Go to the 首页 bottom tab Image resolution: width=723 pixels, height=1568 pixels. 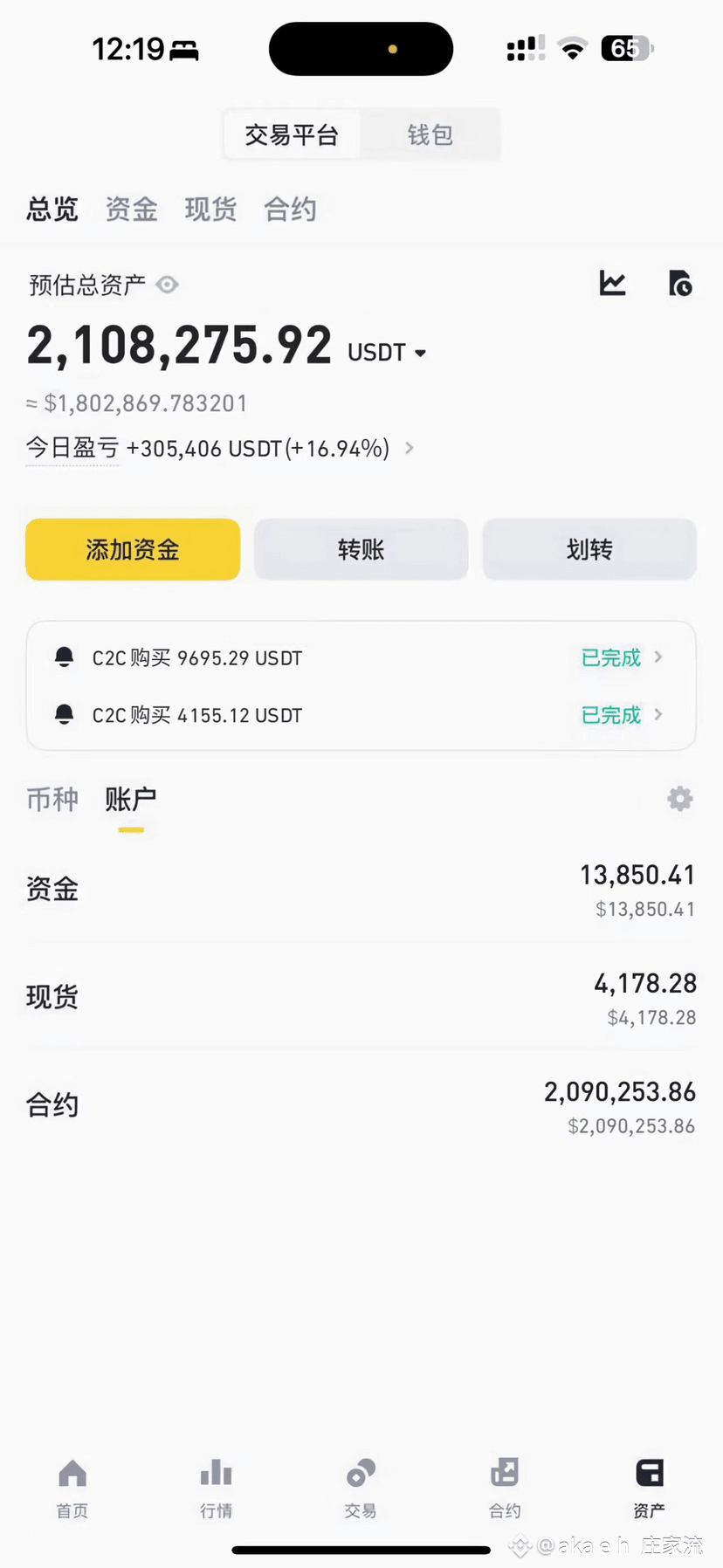(x=72, y=1488)
